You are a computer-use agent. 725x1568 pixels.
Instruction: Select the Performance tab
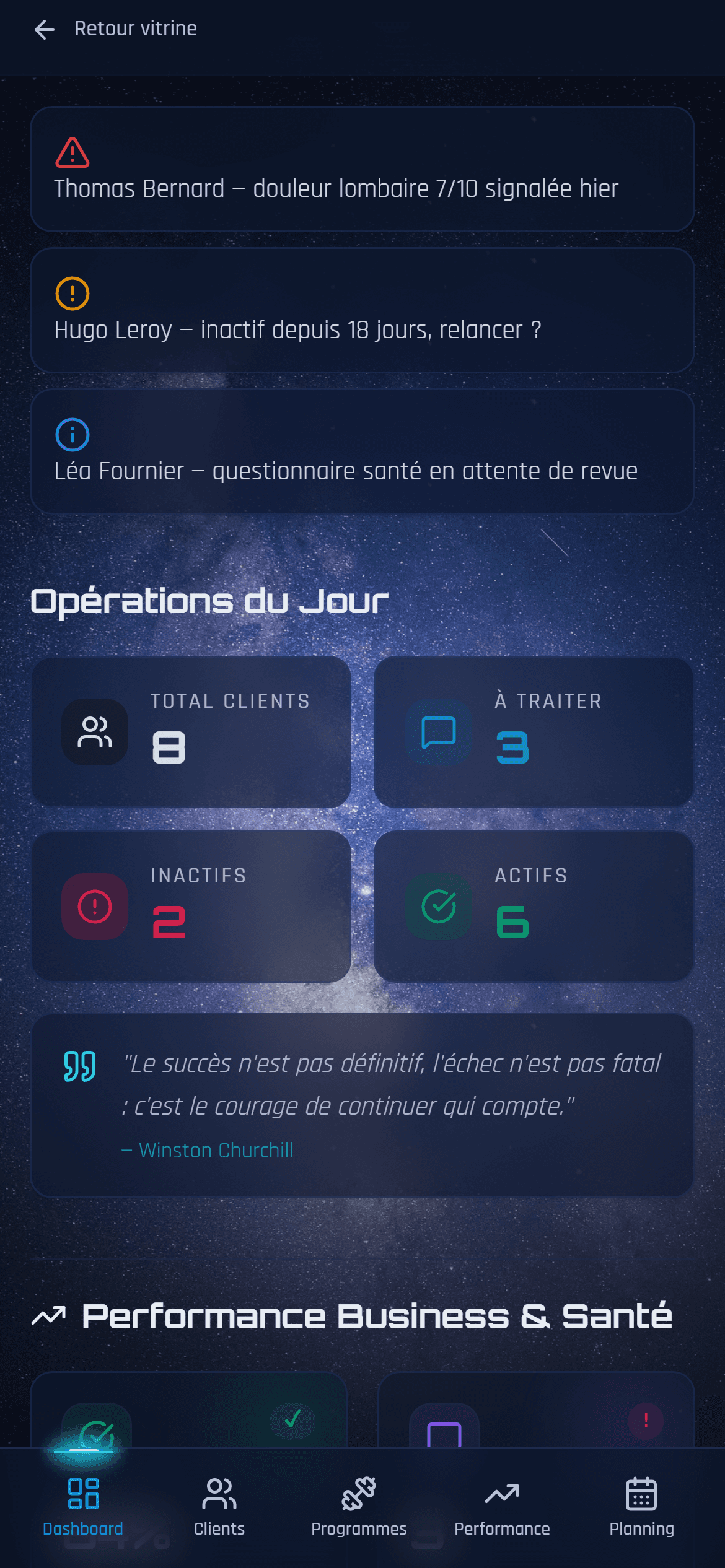[502, 1506]
